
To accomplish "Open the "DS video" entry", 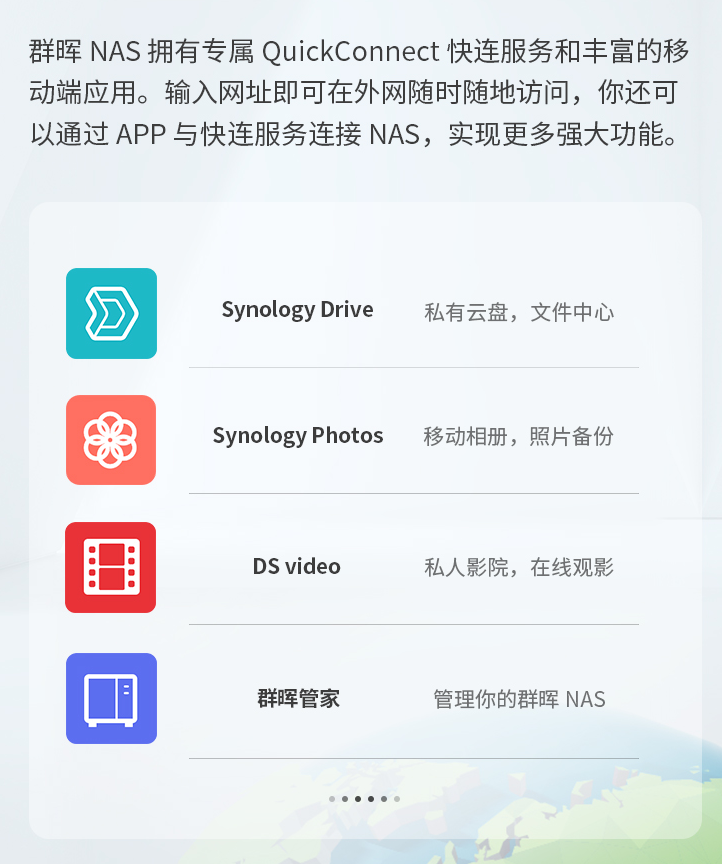I will [x=298, y=566].
